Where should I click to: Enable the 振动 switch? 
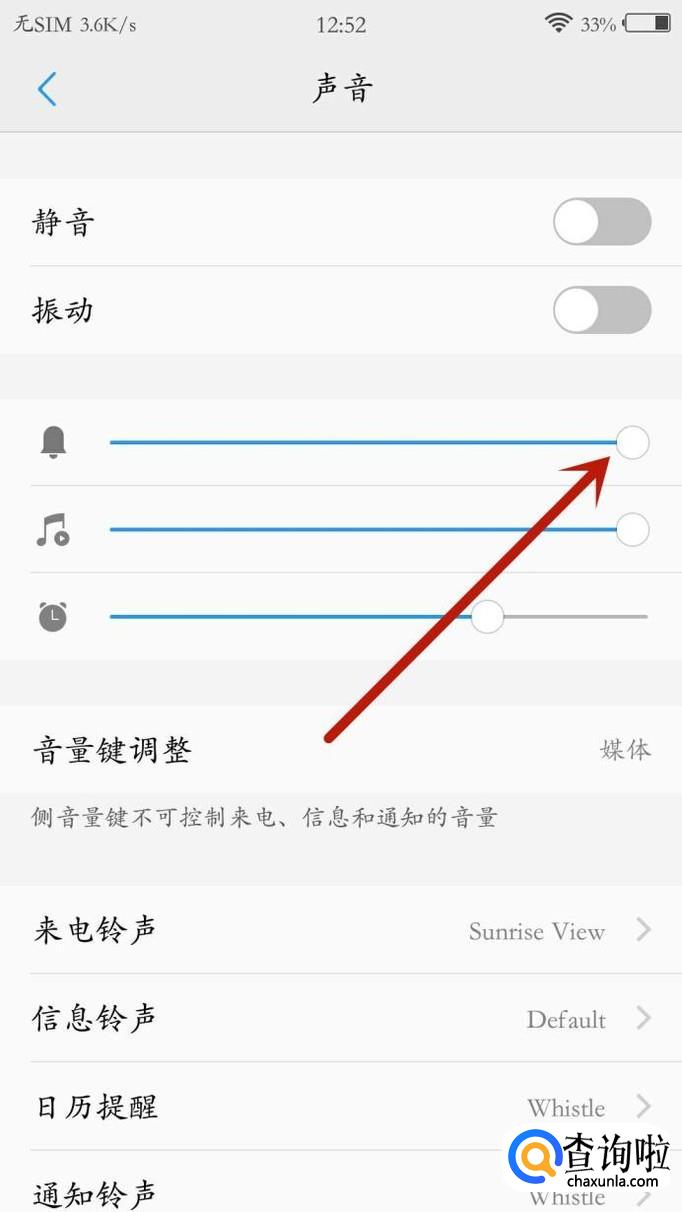(x=601, y=310)
